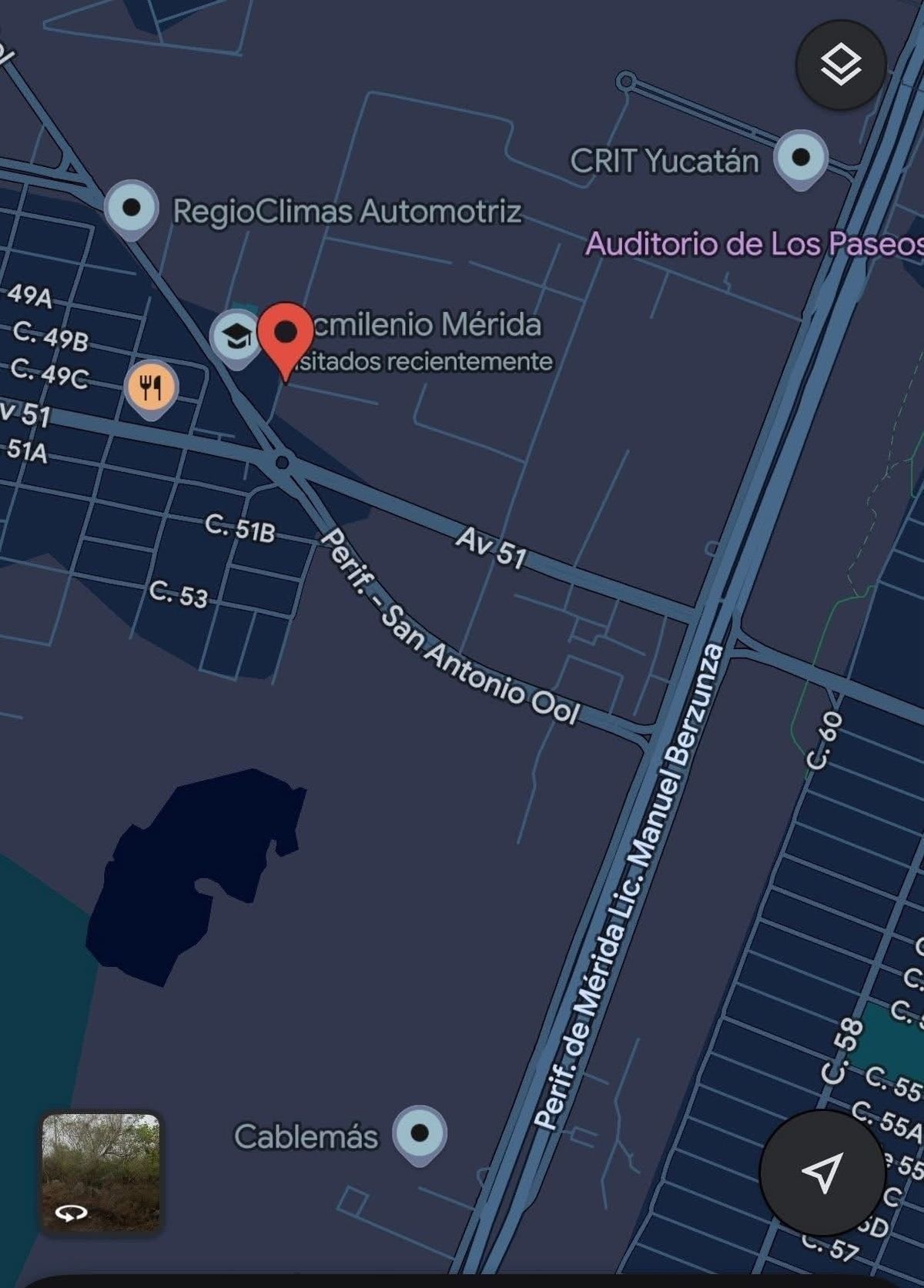Tap the restaurant marker near C. 49C

point(151,386)
